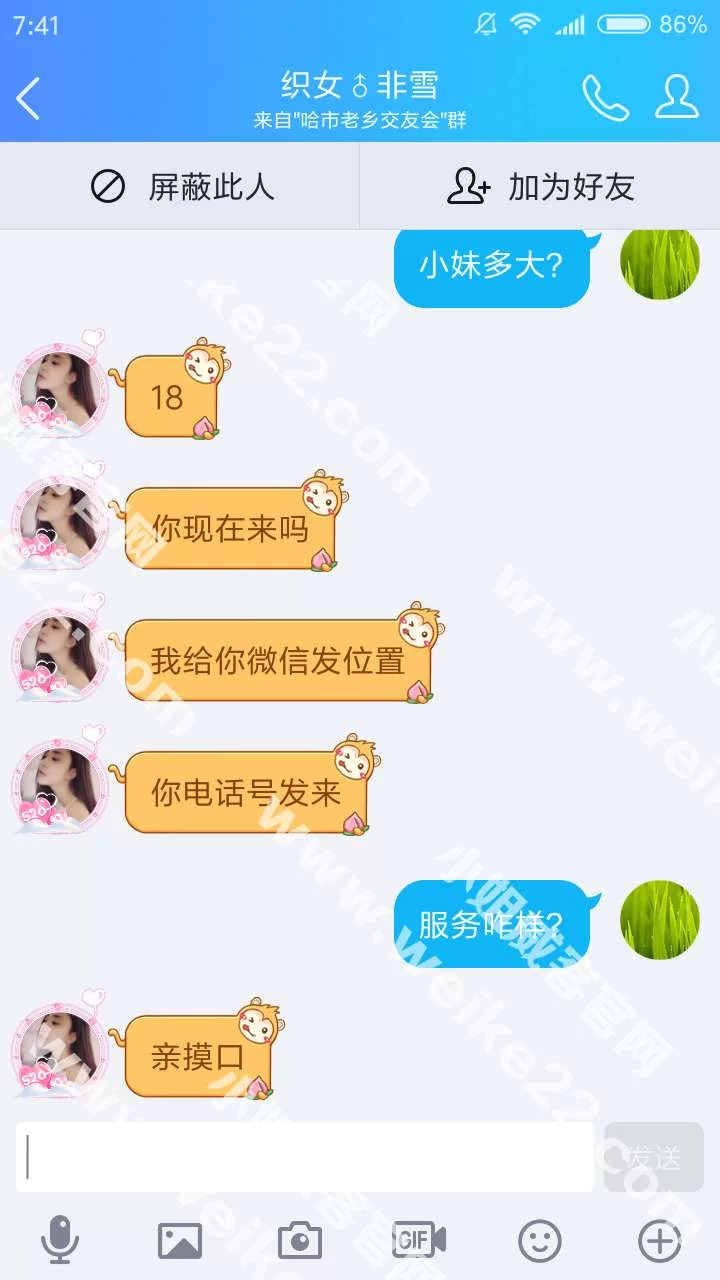Focus the message input field
720x1280 pixels.
pyautogui.click(x=305, y=1157)
